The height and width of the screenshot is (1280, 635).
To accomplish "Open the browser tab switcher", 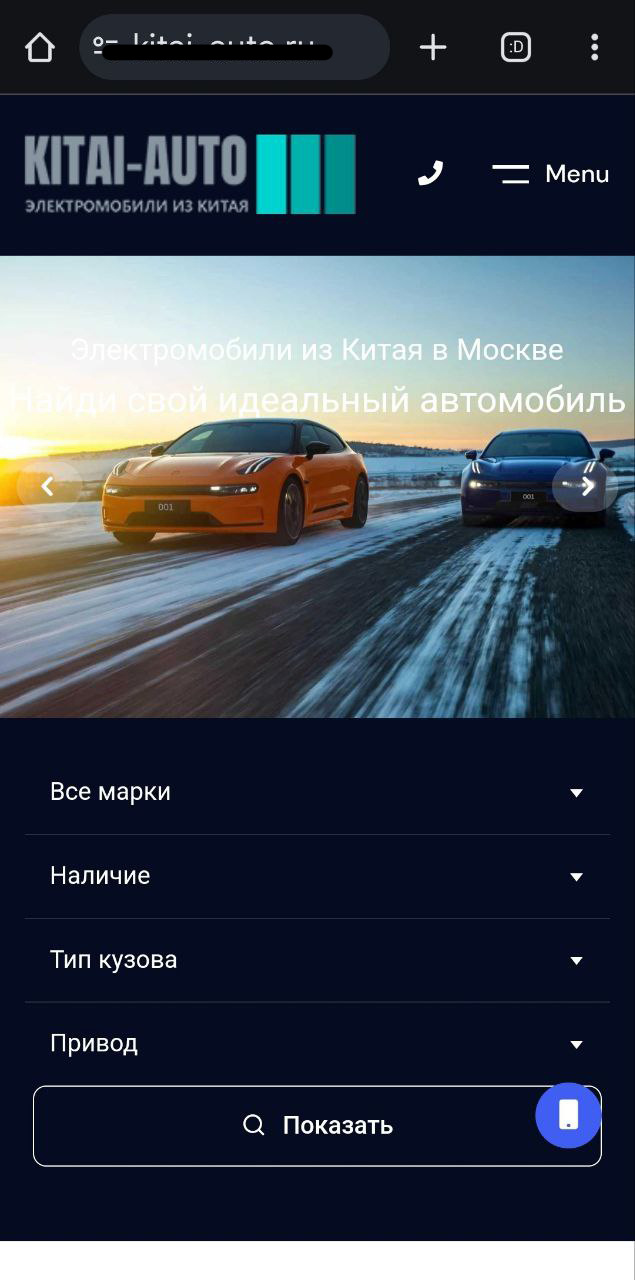I will tap(516, 47).
